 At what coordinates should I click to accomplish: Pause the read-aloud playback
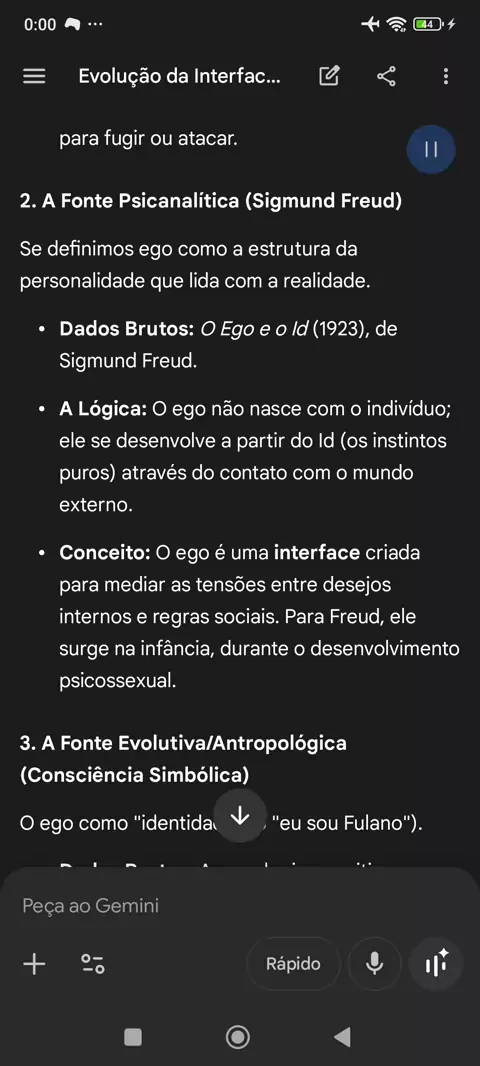431,150
